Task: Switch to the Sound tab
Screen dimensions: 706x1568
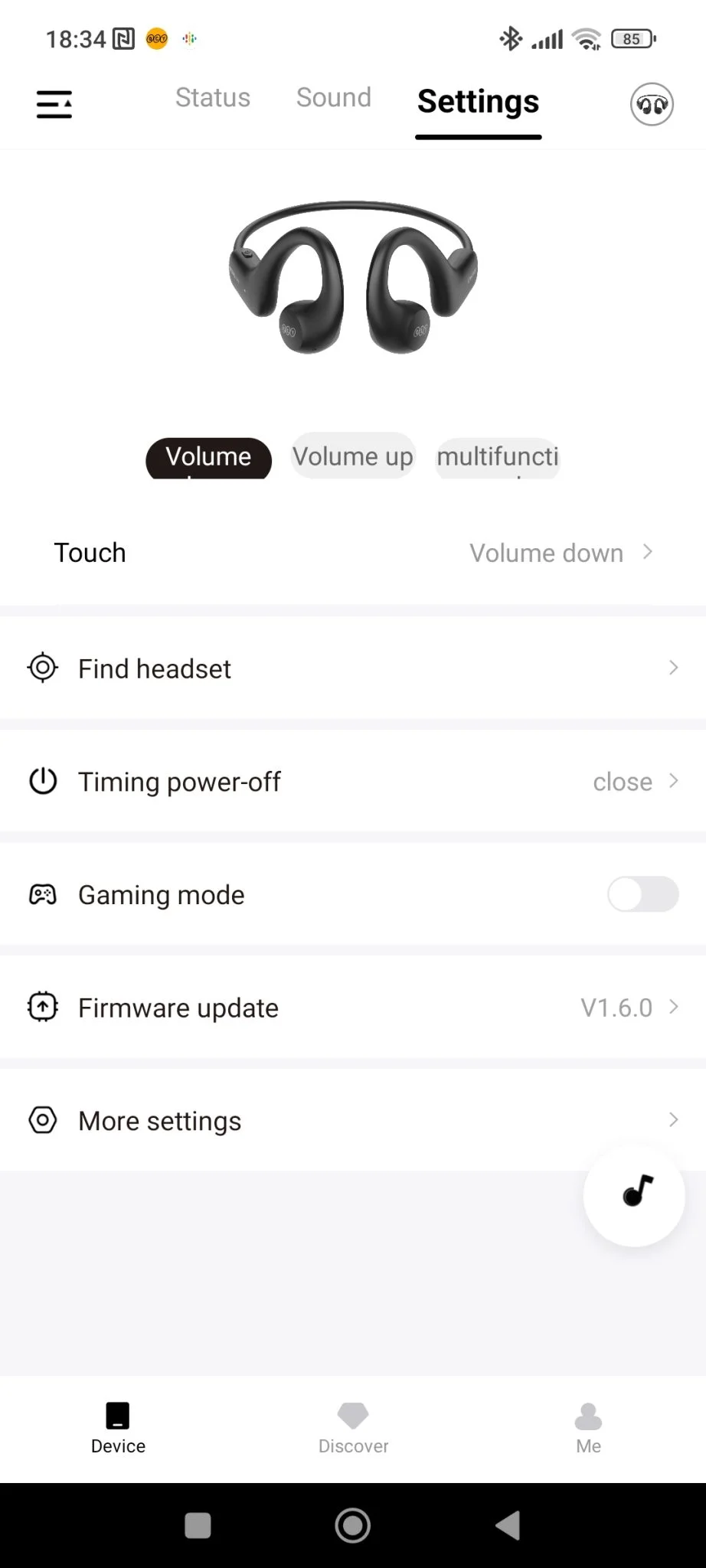Action: [x=333, y=98]
